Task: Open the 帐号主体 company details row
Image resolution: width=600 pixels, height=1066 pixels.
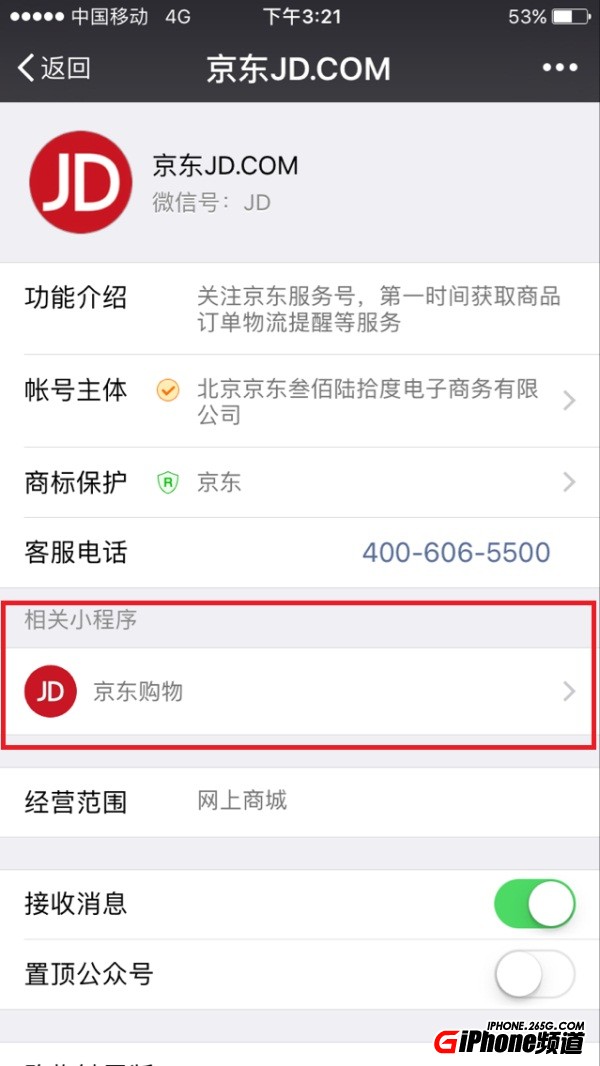Action: pyautogui.click(x=300, y=401)
